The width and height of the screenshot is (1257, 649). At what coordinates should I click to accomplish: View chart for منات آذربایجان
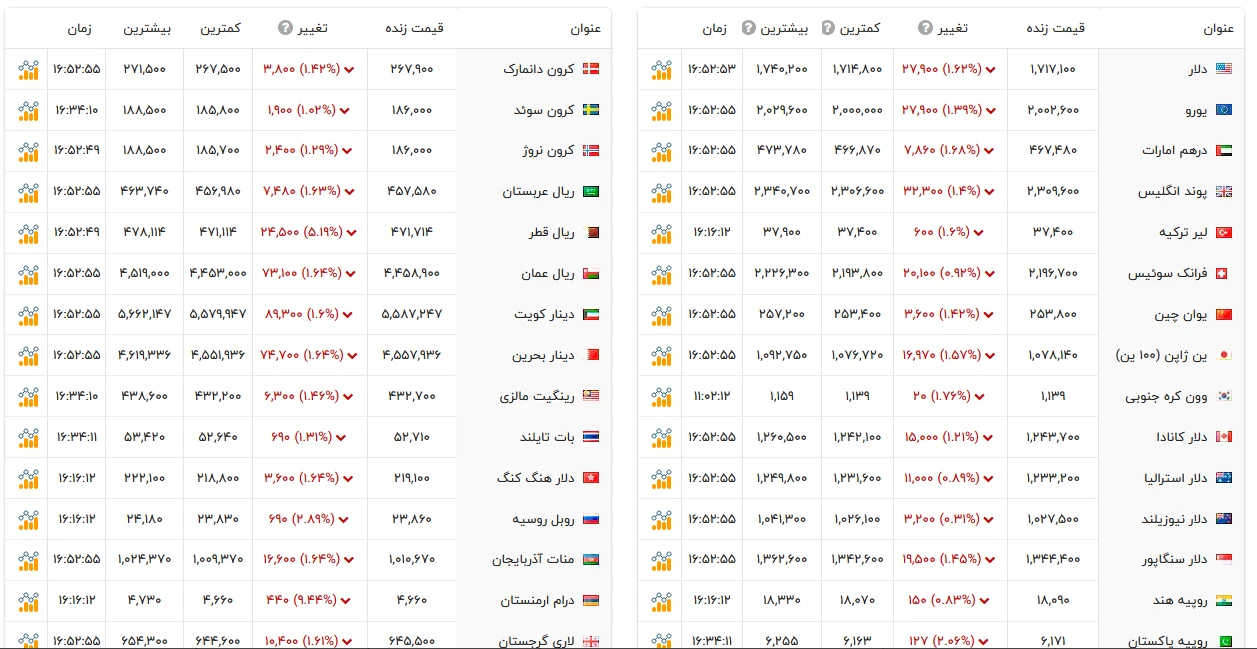[28, 560]
